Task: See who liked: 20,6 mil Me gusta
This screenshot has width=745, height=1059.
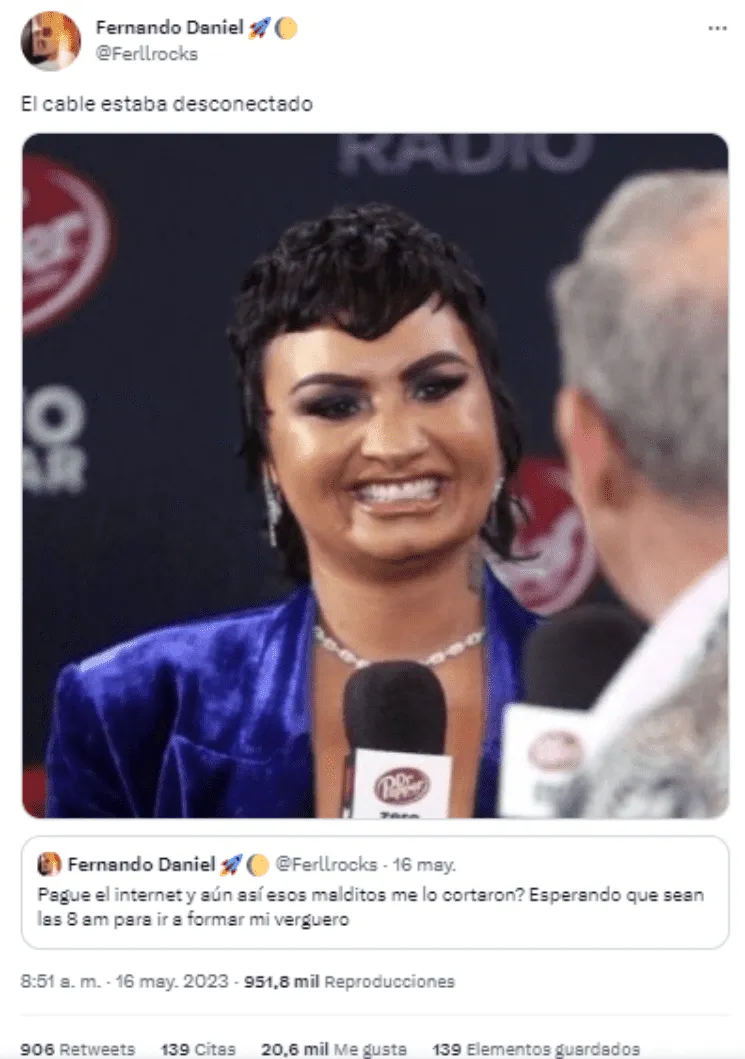Action: coord(333,1049)
